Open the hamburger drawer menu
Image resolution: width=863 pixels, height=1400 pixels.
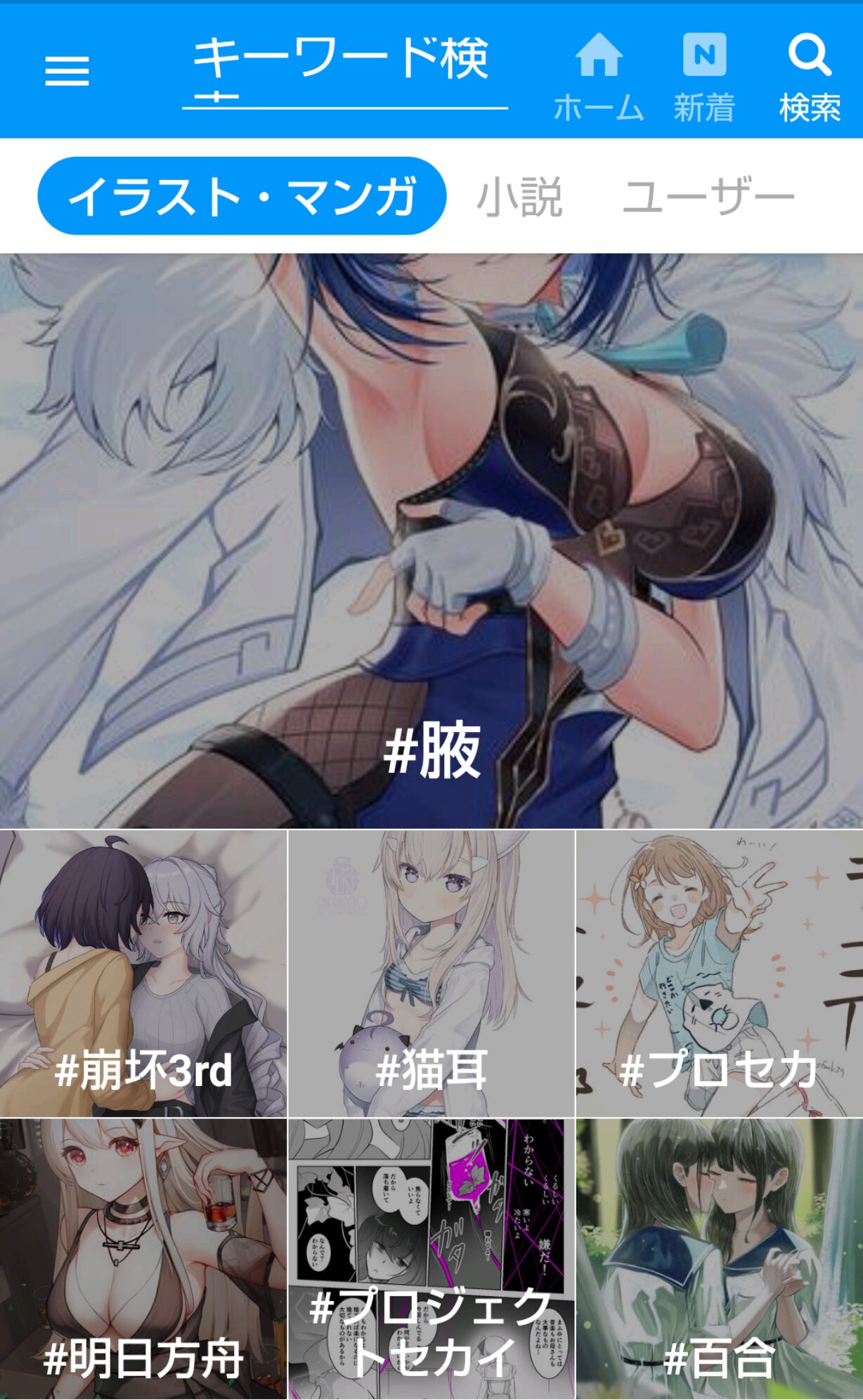tap(67, 71)
